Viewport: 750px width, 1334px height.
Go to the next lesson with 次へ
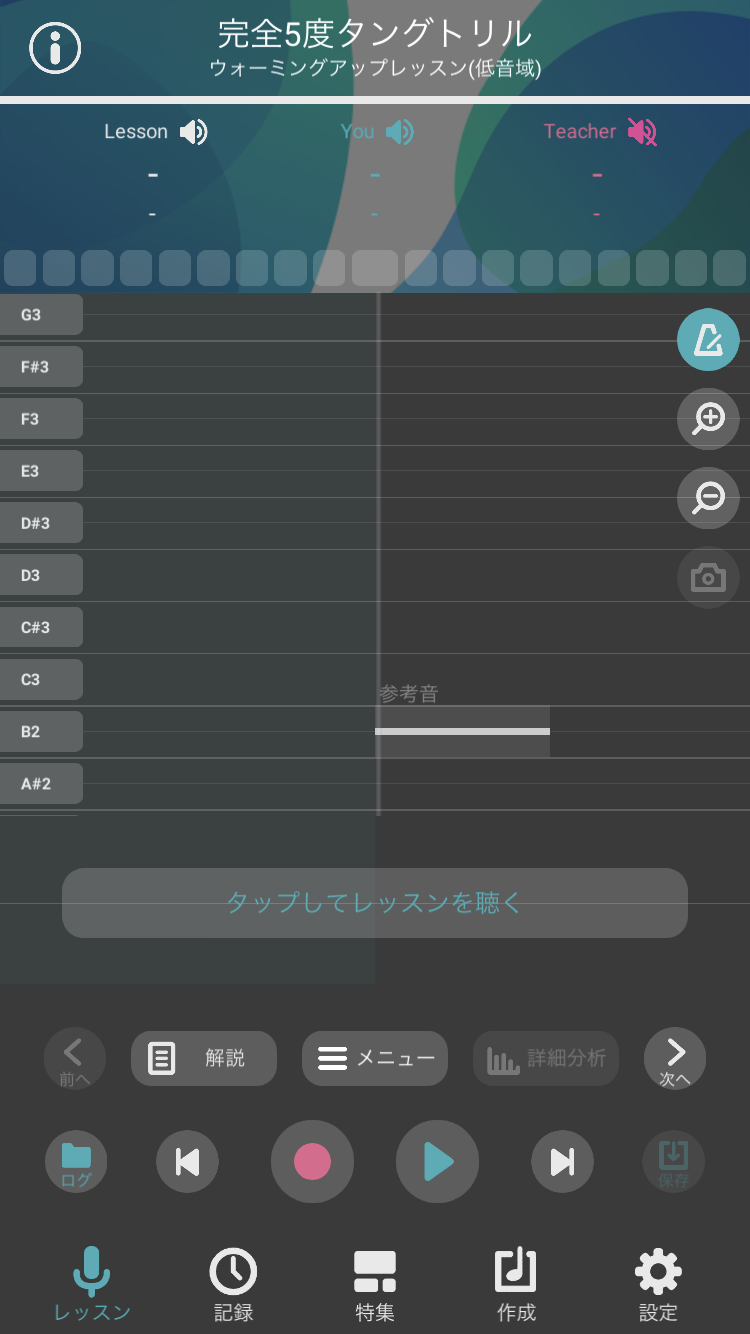(675, 1058)
